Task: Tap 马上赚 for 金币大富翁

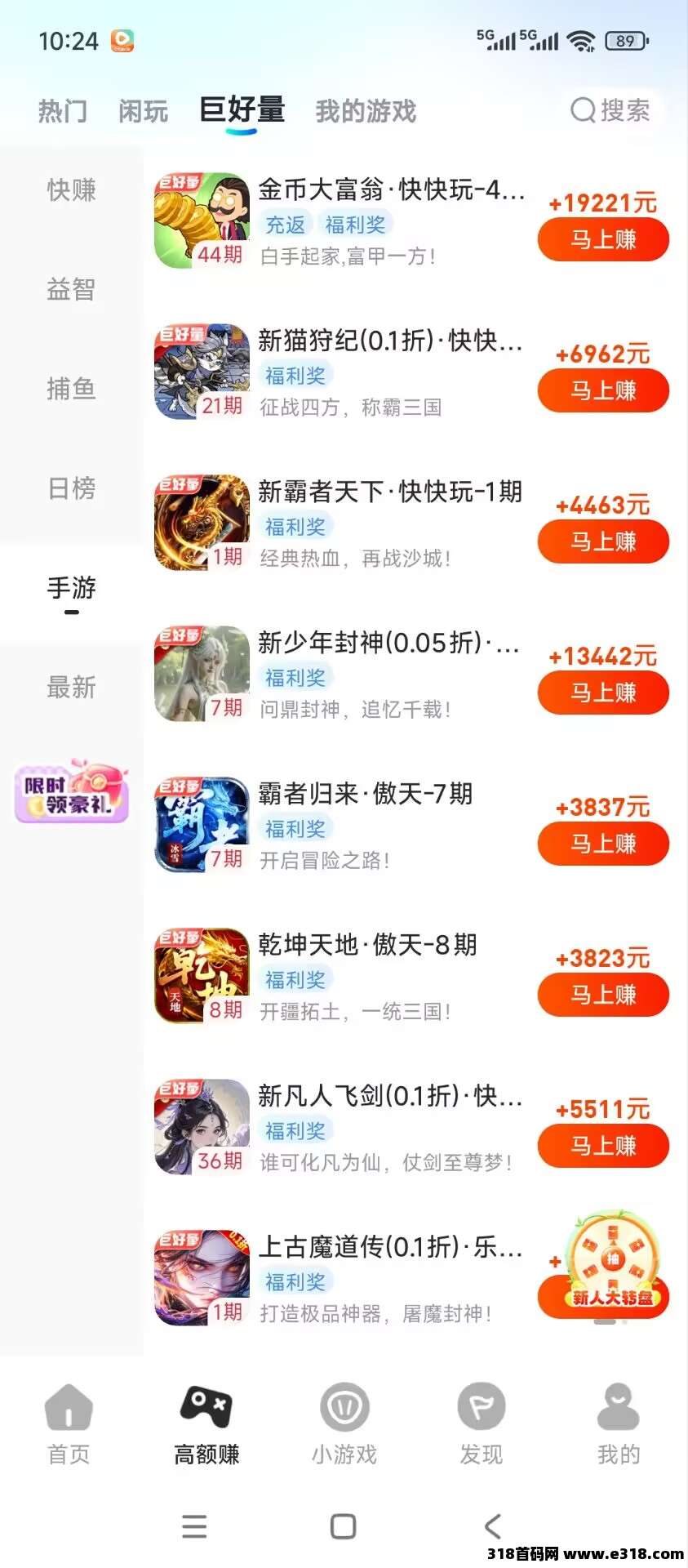Action: [x=603, y=240]
